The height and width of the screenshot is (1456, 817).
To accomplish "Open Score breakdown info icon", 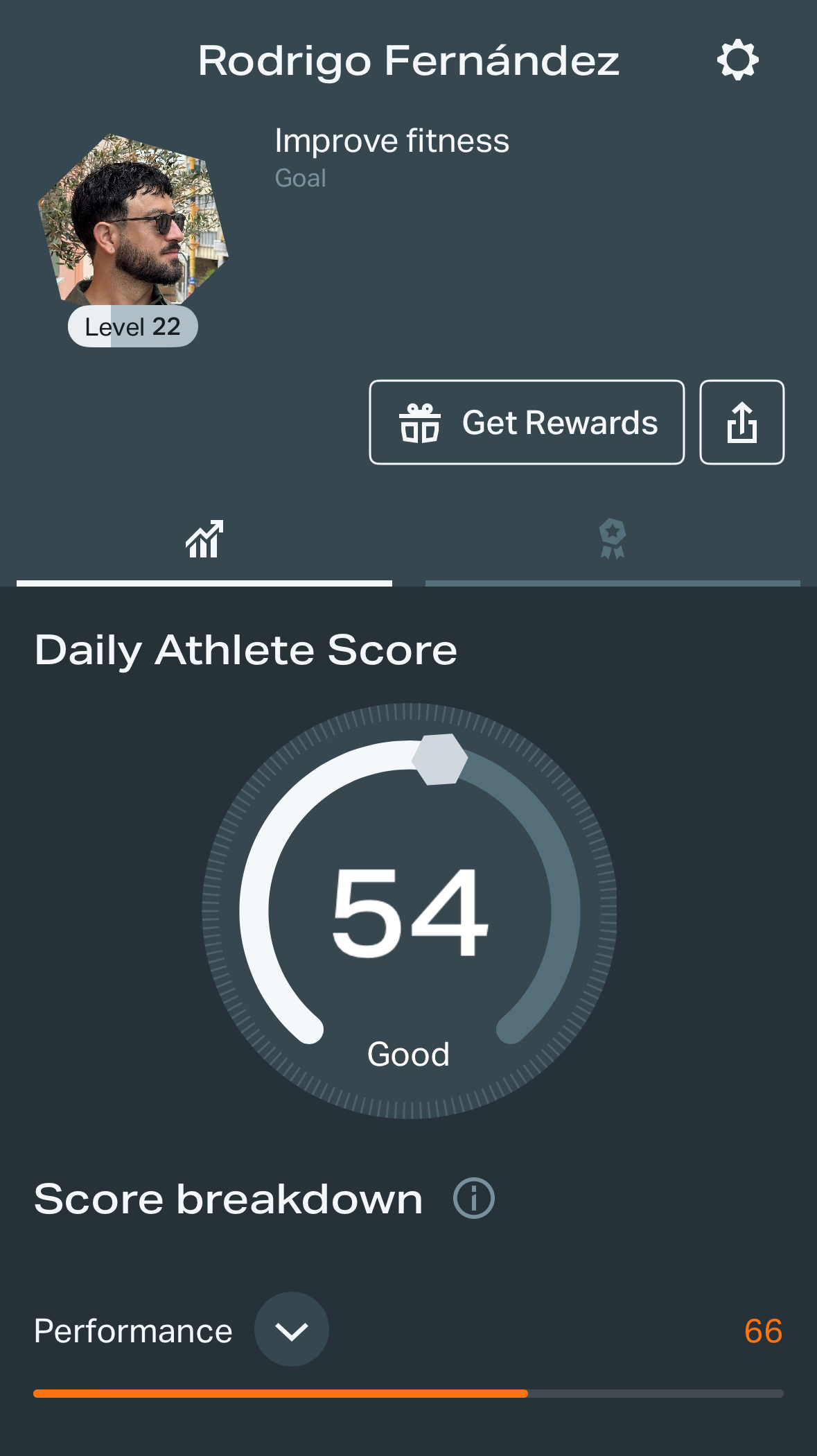I will 474,1198.
